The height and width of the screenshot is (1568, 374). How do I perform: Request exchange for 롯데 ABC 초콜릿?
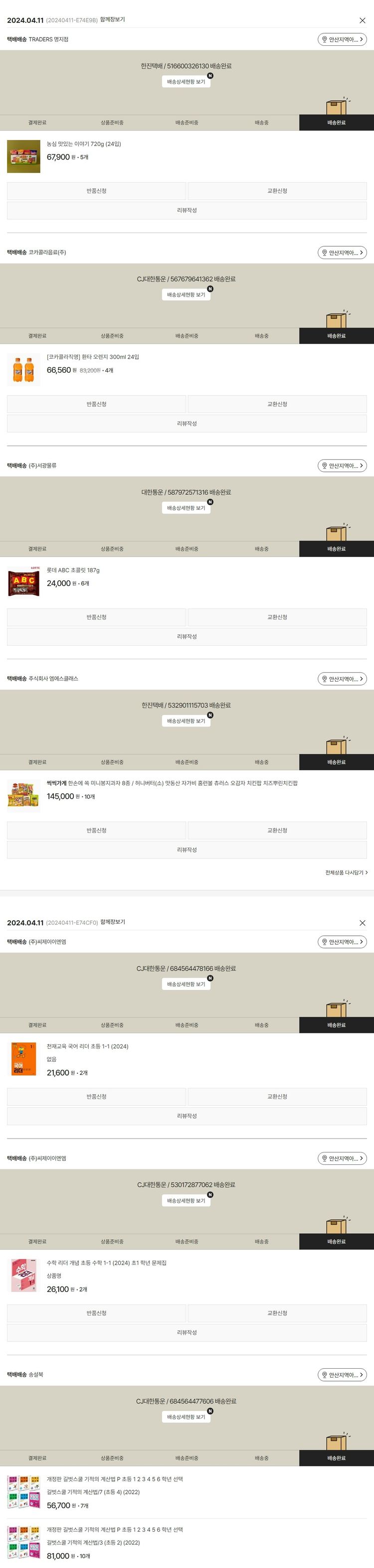277,617
